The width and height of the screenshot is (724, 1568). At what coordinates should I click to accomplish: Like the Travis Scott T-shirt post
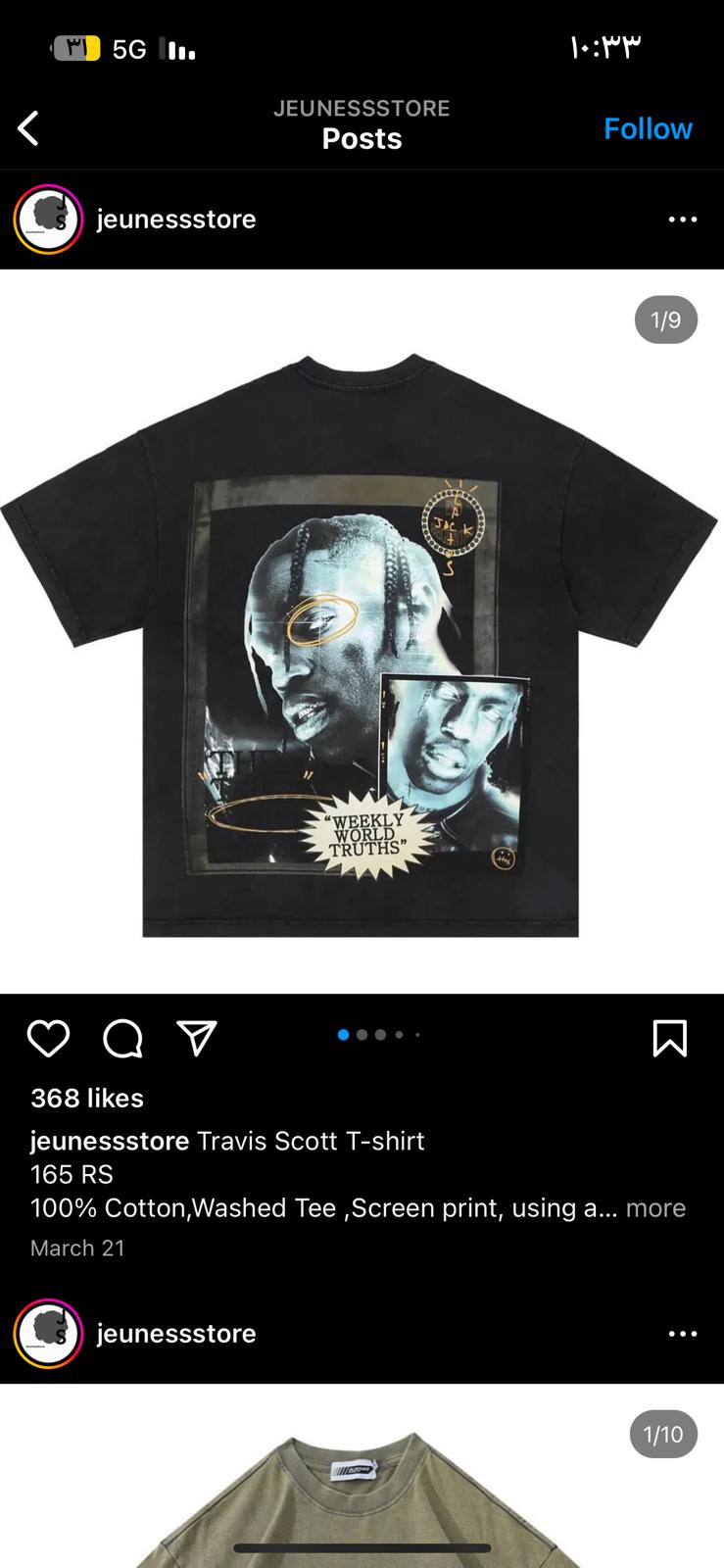point(48,1039)
